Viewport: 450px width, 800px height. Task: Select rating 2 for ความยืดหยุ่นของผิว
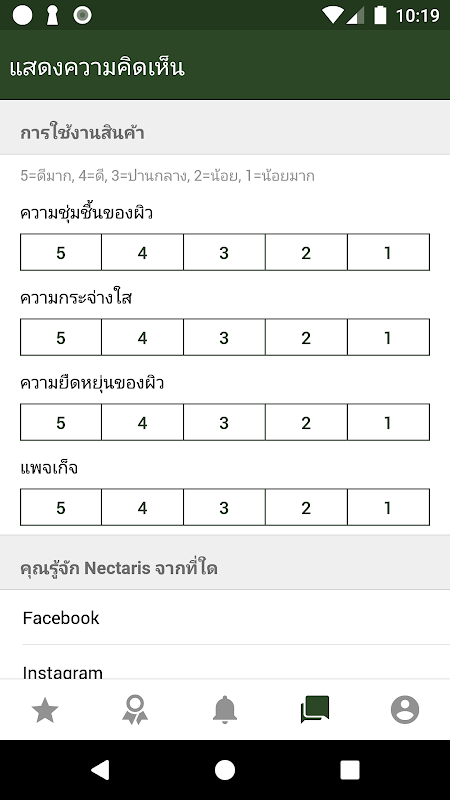306,422
